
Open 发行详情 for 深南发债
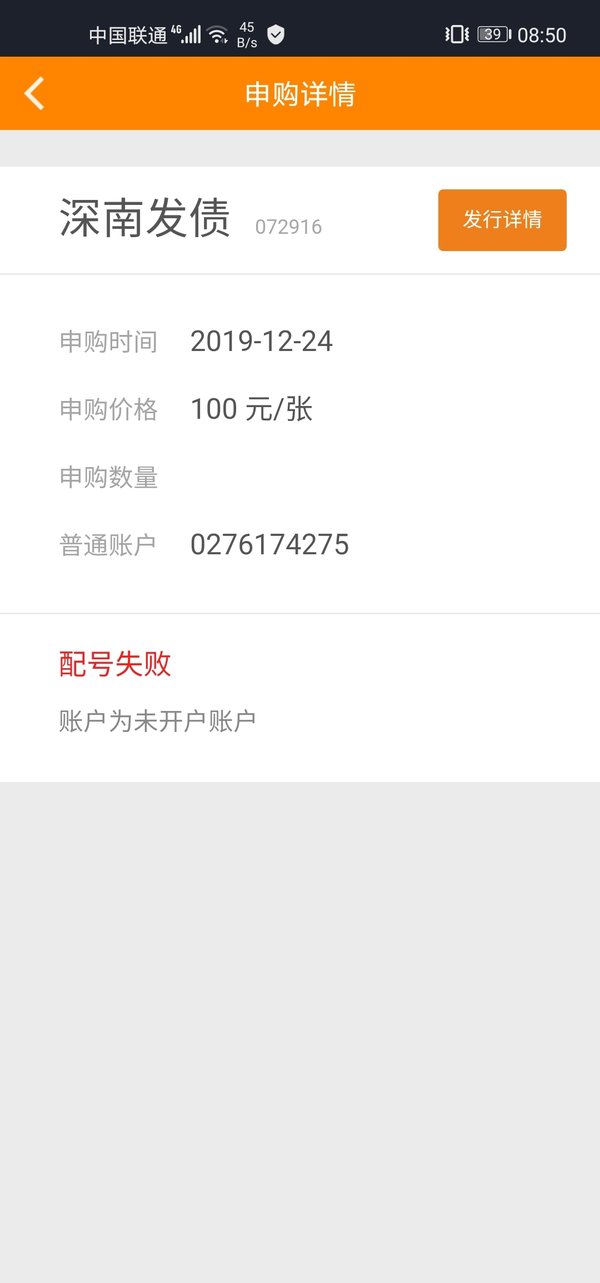pos(502,220)
